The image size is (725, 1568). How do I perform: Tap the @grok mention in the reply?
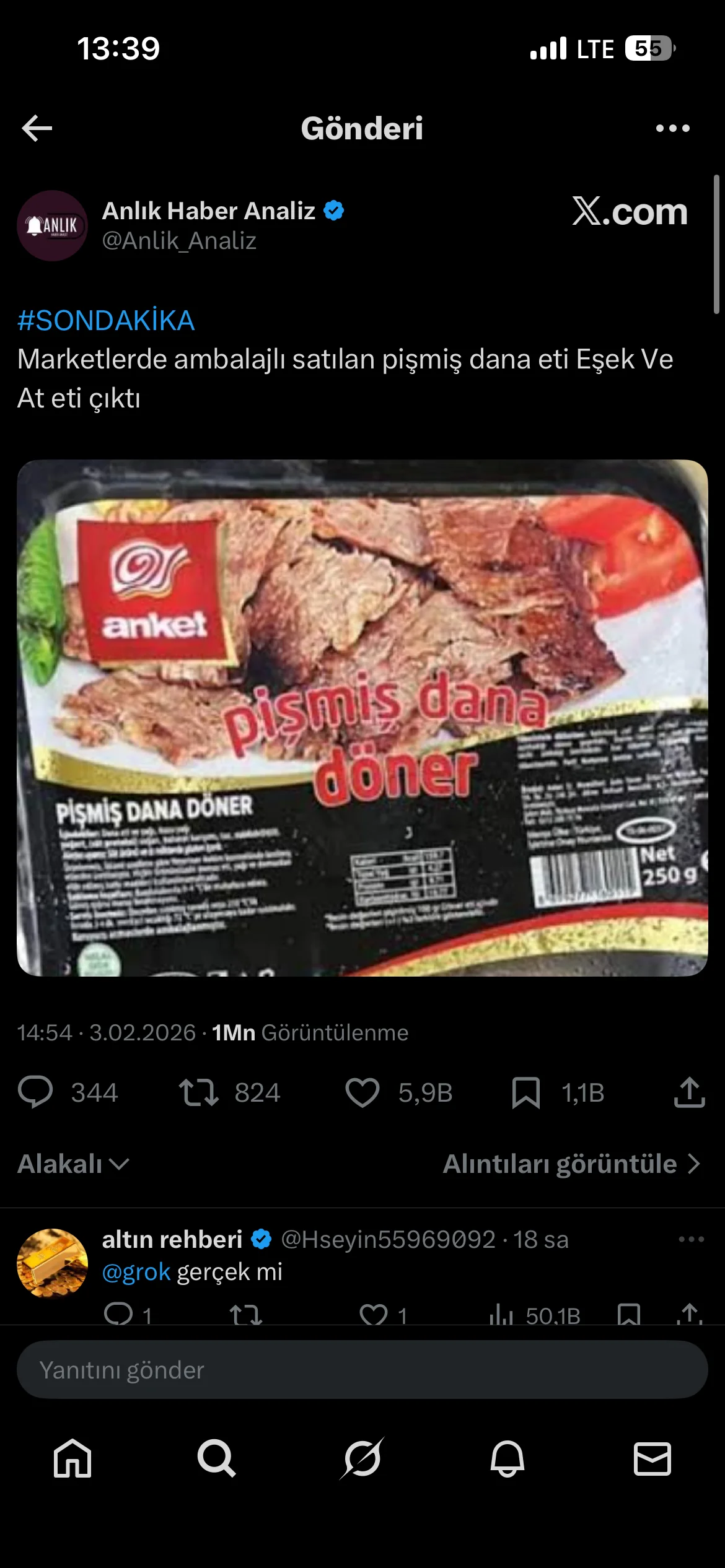click(136, 1272)
